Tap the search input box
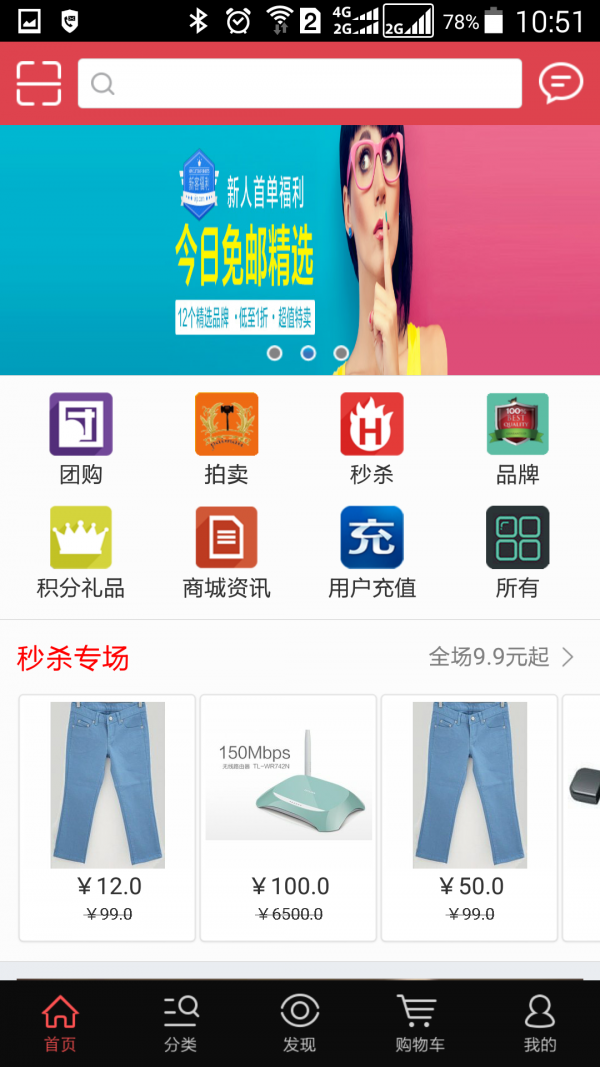Viewport: 600px width, 1067px height. [x=300, y=83]
